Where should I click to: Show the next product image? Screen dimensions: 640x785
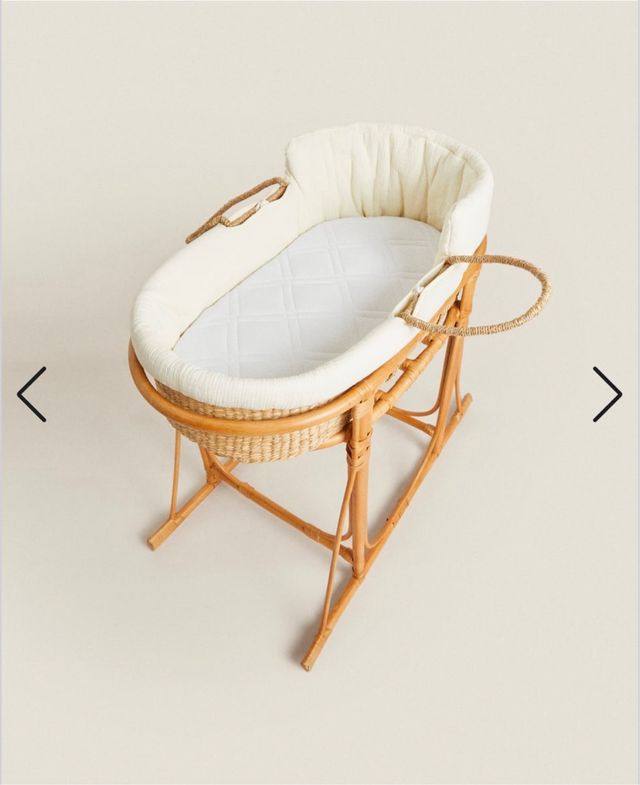tap(606, 394)
